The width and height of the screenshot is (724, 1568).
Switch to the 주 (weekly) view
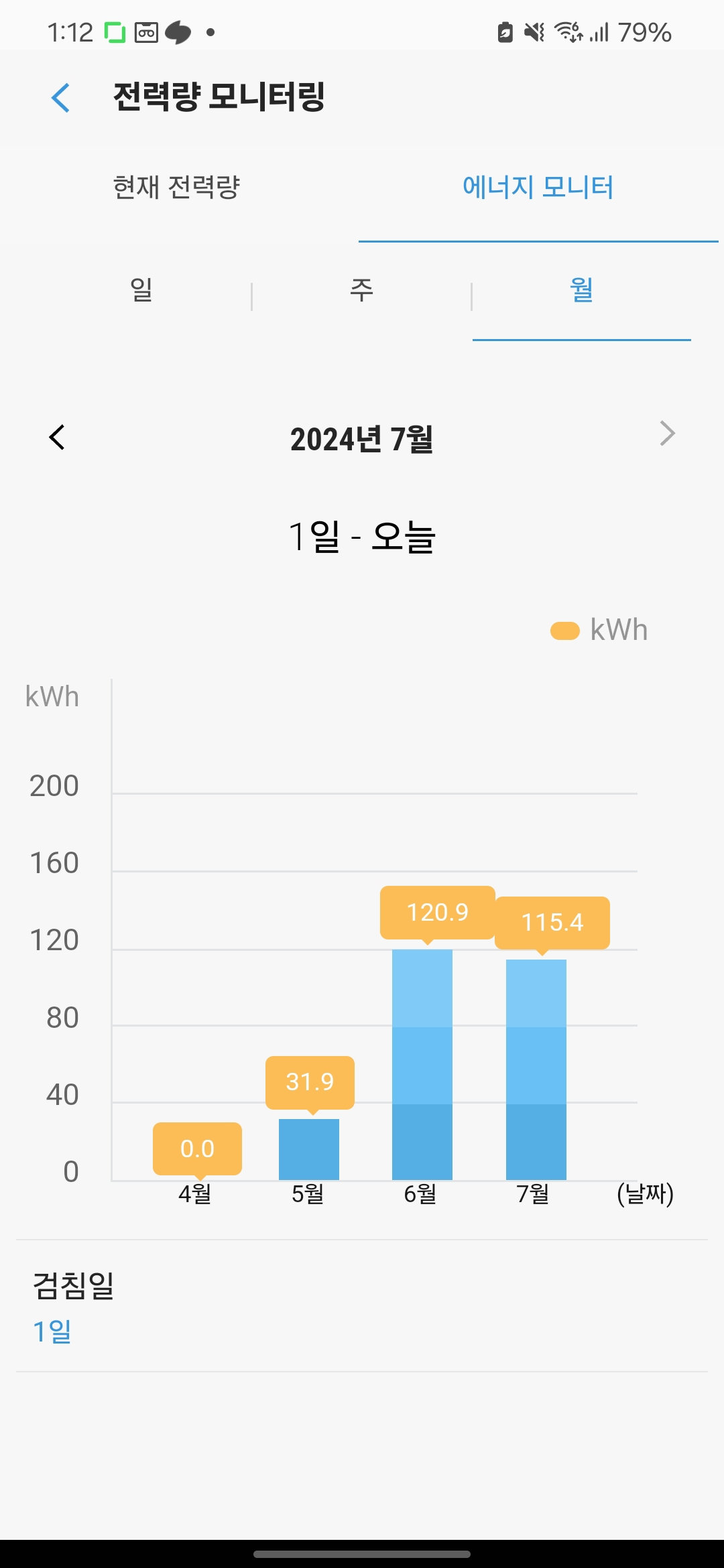click(x=361, y=291)
